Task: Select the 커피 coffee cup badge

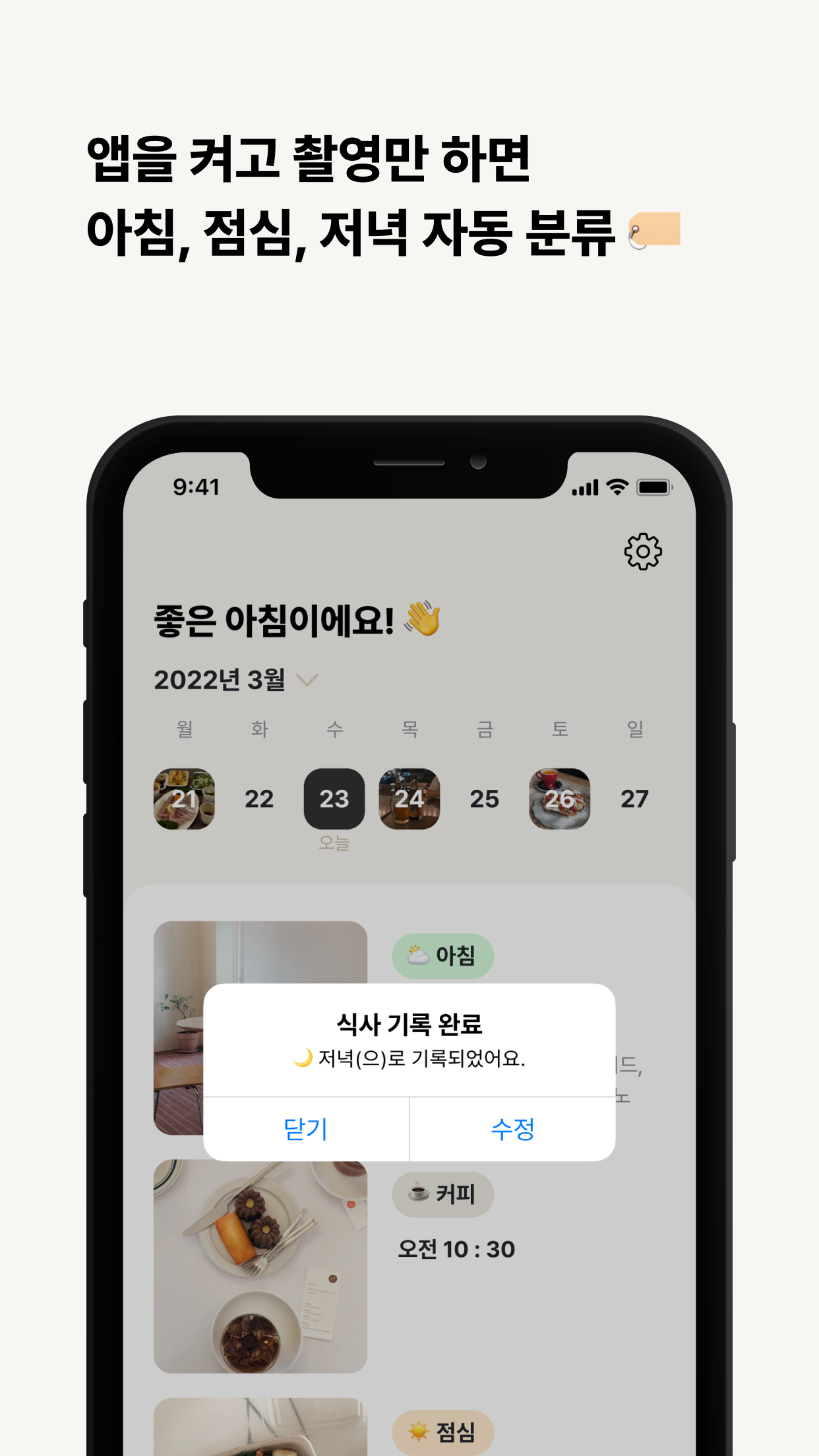Action: pos(443,1192)
